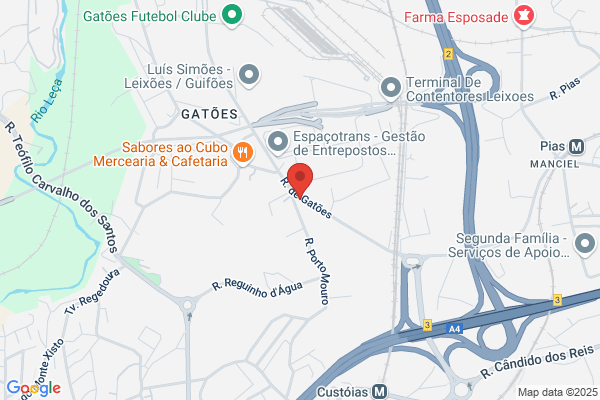The height and width of the screenshot is (400, 600).
Task: Select the Farma Esposade pharmacy pin
Action: (523, 17)
